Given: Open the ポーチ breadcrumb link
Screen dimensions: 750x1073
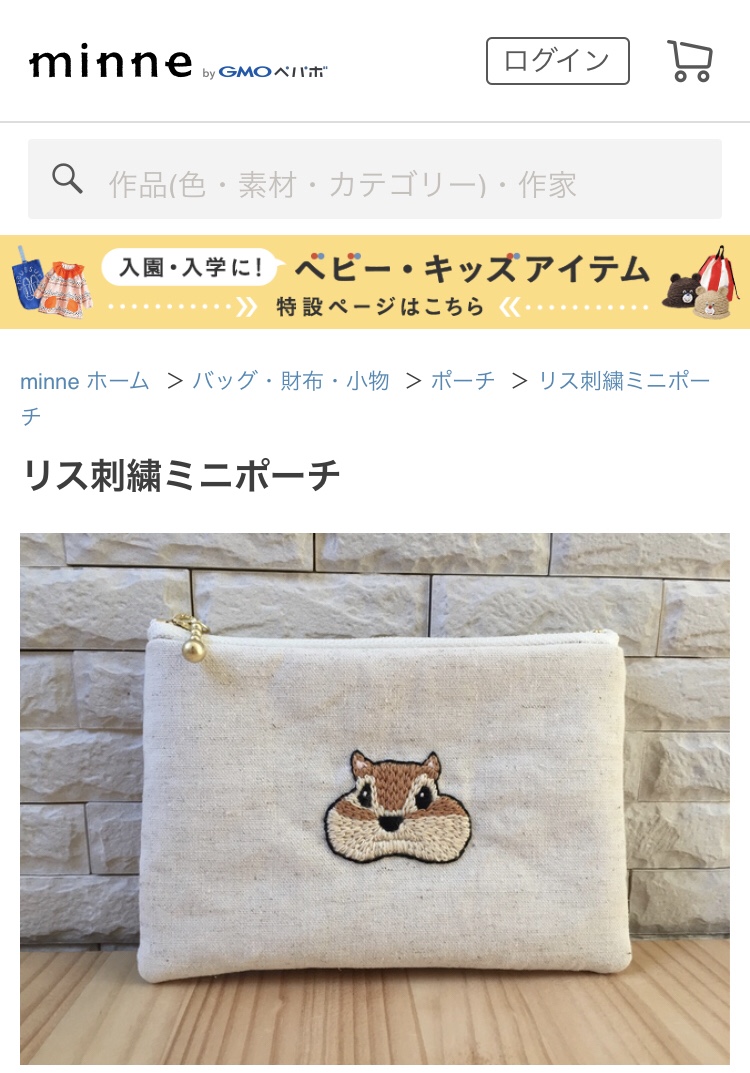Looking at the screenshot, I should click(x=462, y=381).
